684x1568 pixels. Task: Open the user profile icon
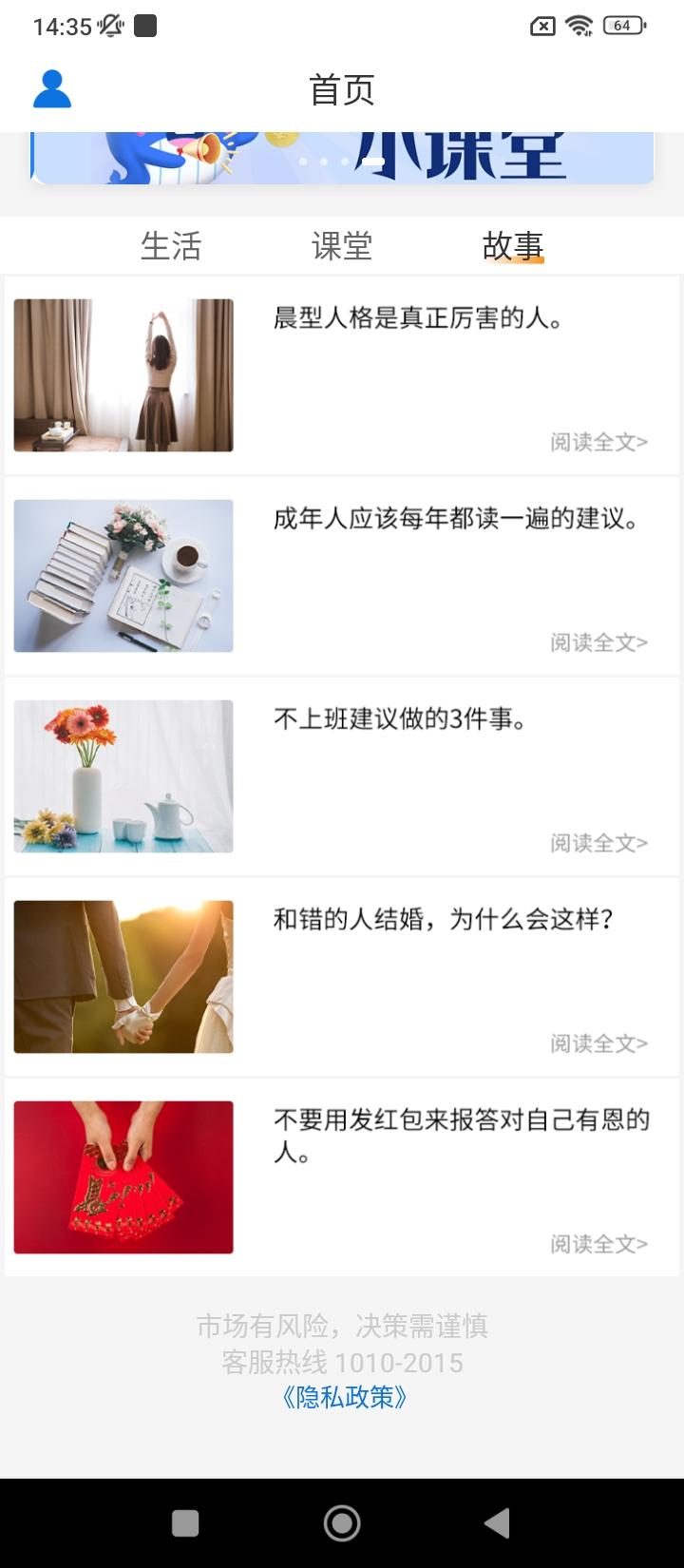point(52,89)
